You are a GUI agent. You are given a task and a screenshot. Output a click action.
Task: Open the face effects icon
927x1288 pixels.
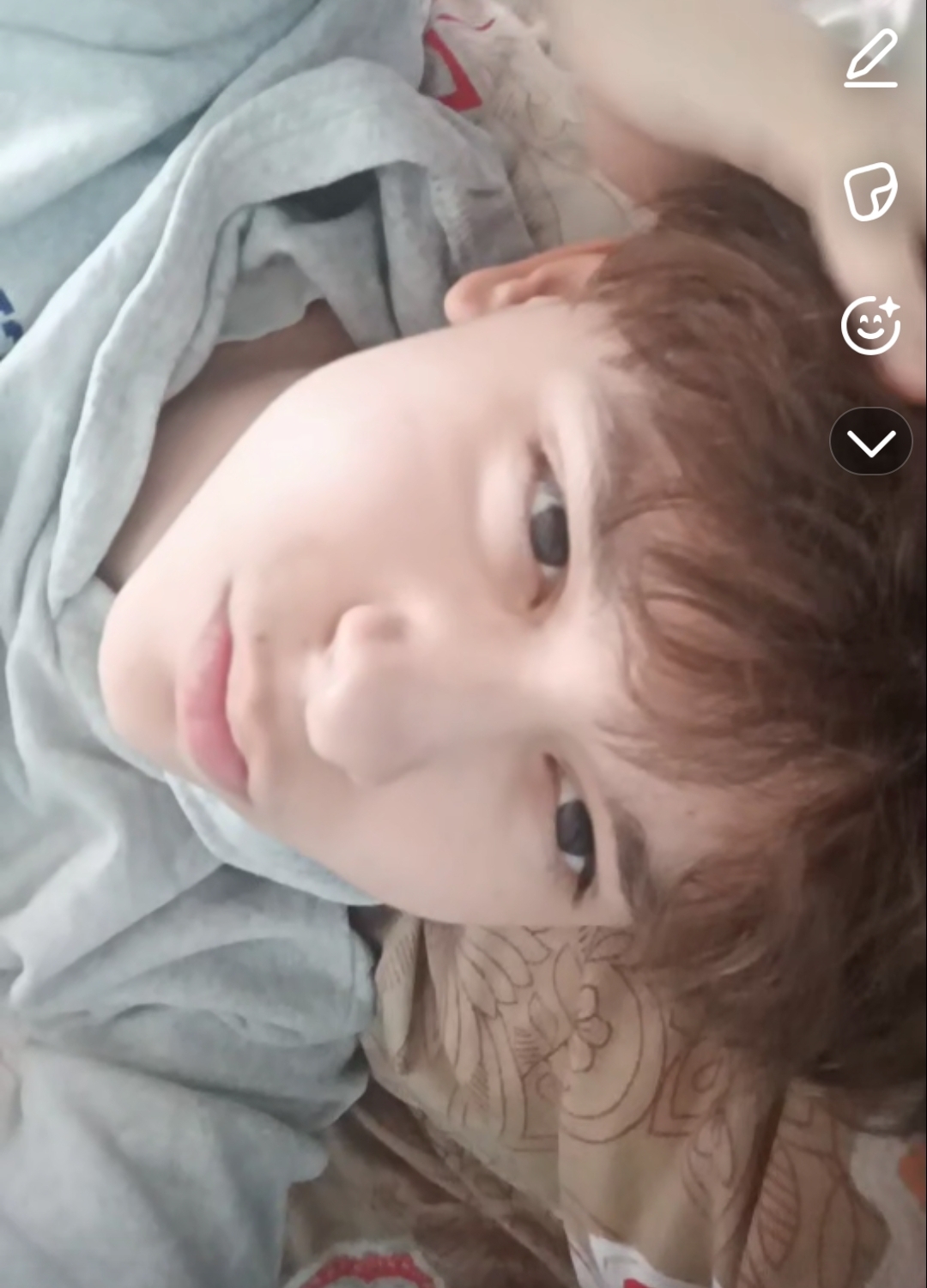[870, 324]
